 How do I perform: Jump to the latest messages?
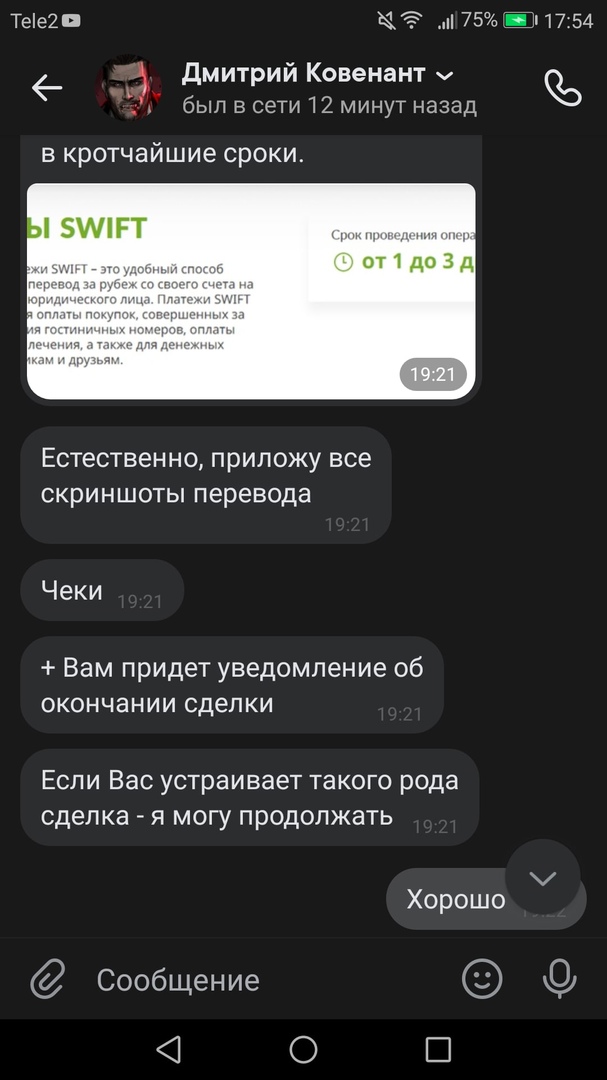pyautogui.click(x=542, y=877)
